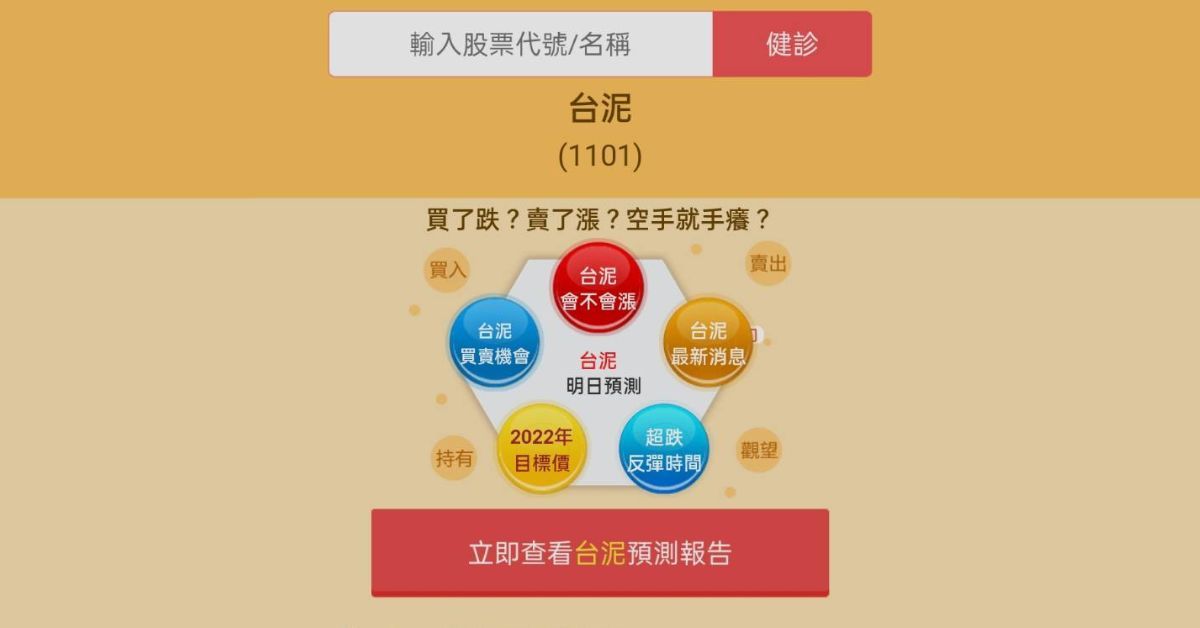Screen dimensions: 1200x628
Task: Tap the 健診 button
Action: click(x=791, y=44)
